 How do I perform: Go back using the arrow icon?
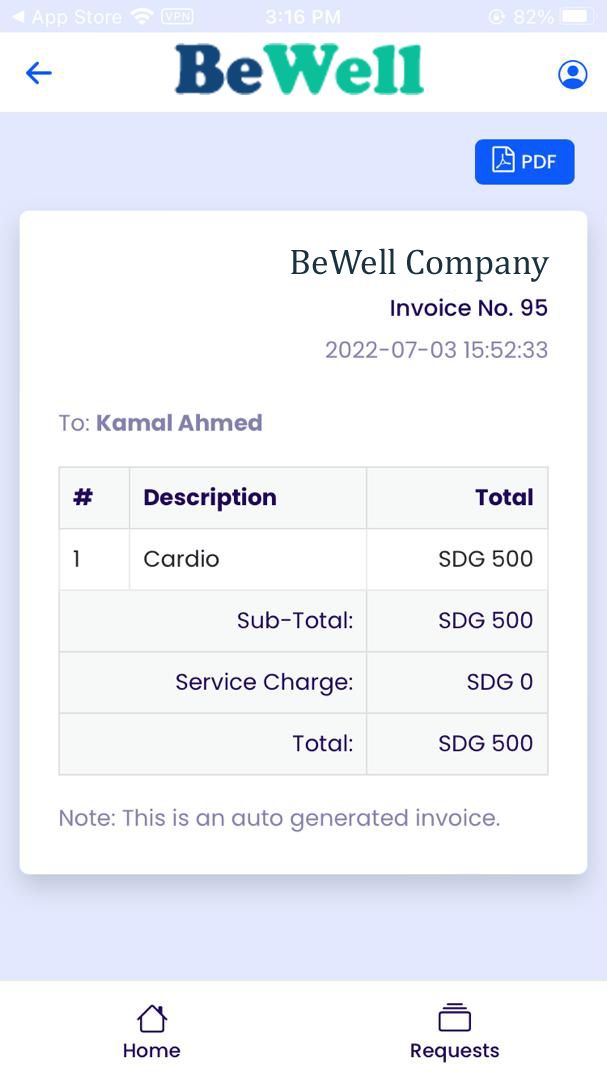point(38,73)
